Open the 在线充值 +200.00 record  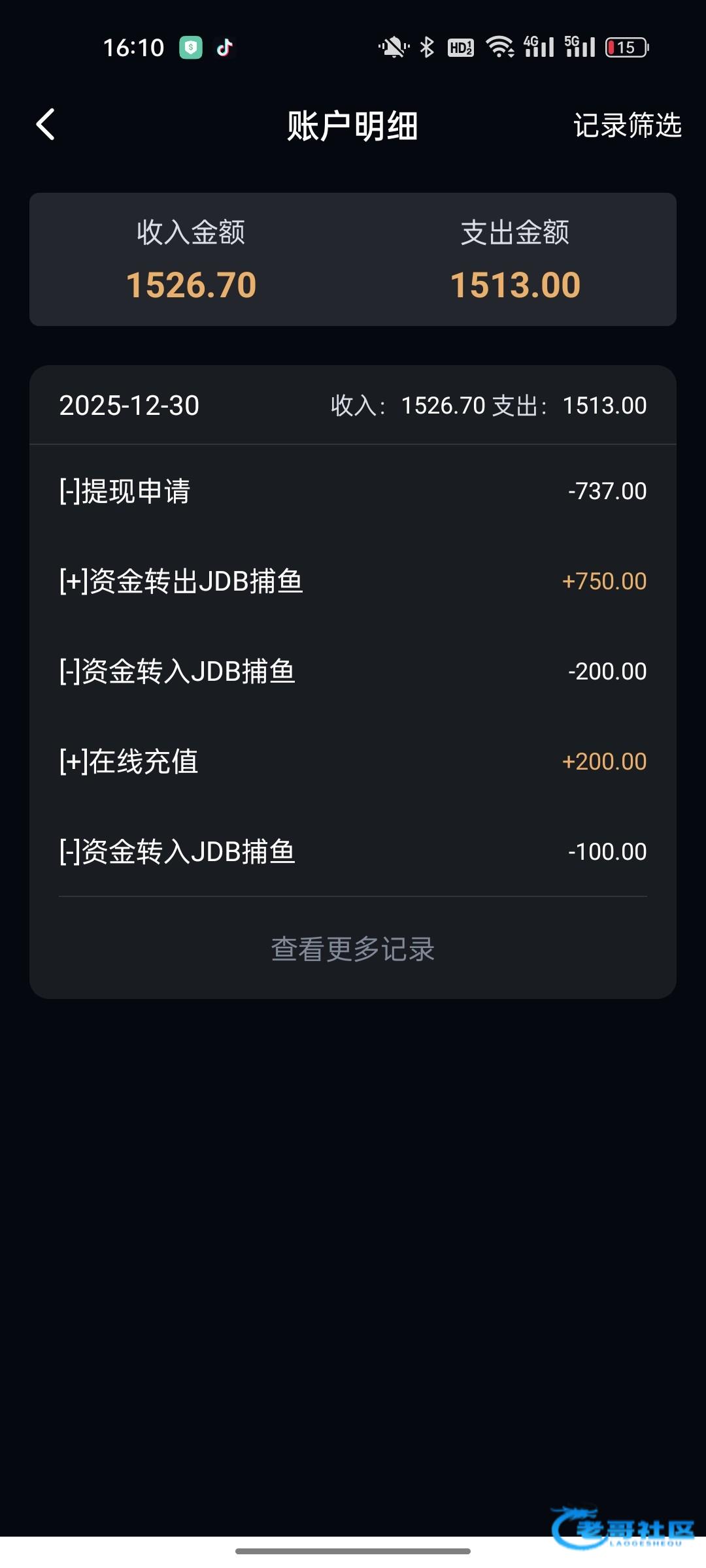coord(353,761)
